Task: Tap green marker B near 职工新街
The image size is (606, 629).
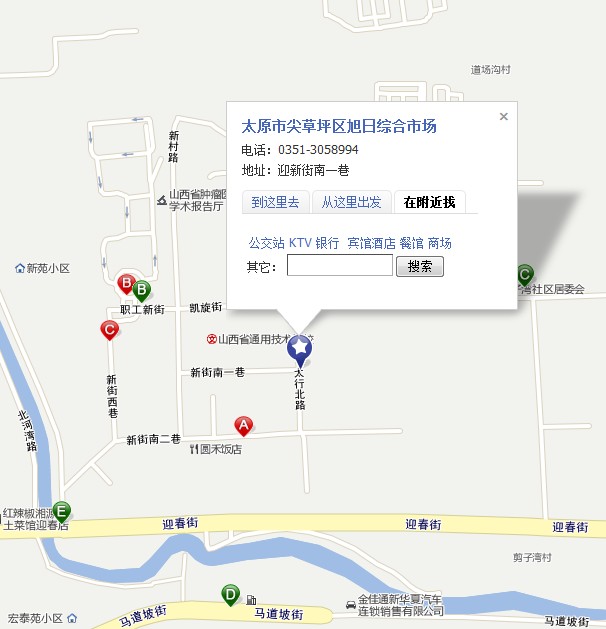Action: tap(142, 290)
